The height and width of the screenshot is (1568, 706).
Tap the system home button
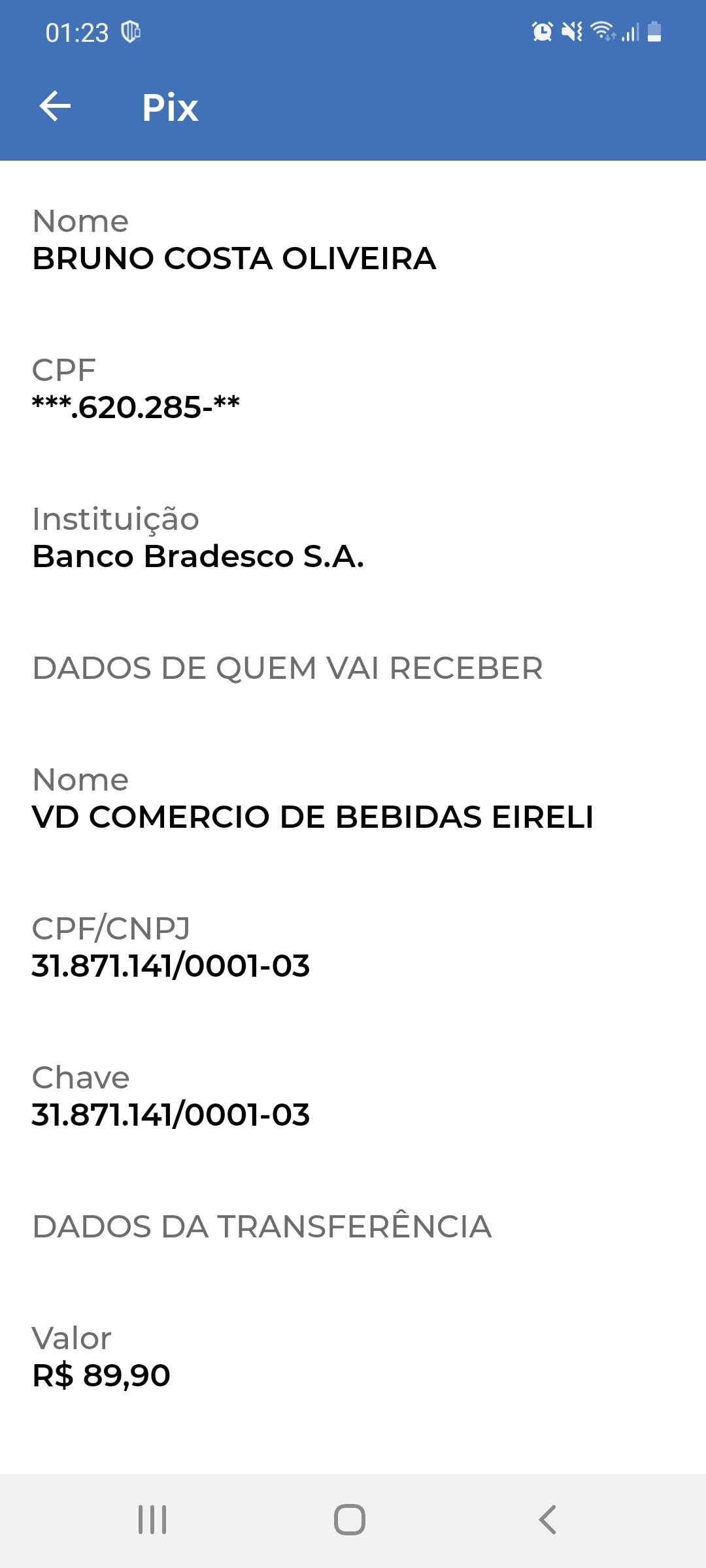point(350,1520)
